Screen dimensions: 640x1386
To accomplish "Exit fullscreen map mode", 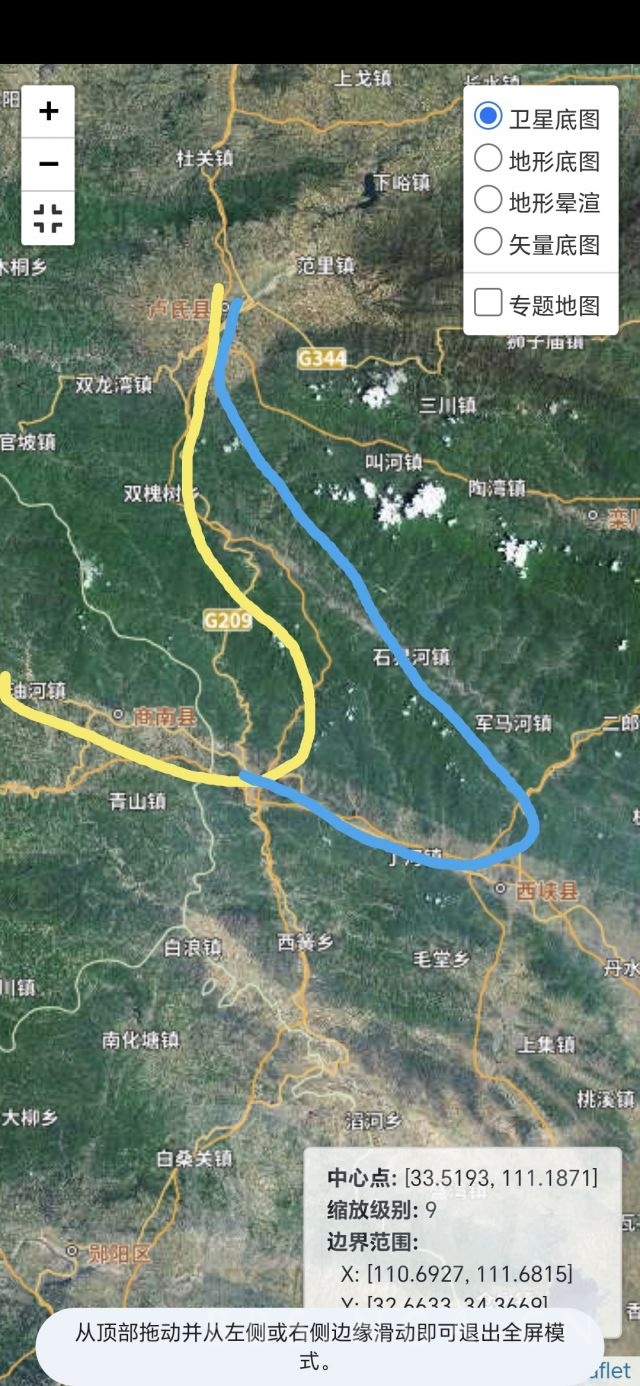I will coord(48,218).
